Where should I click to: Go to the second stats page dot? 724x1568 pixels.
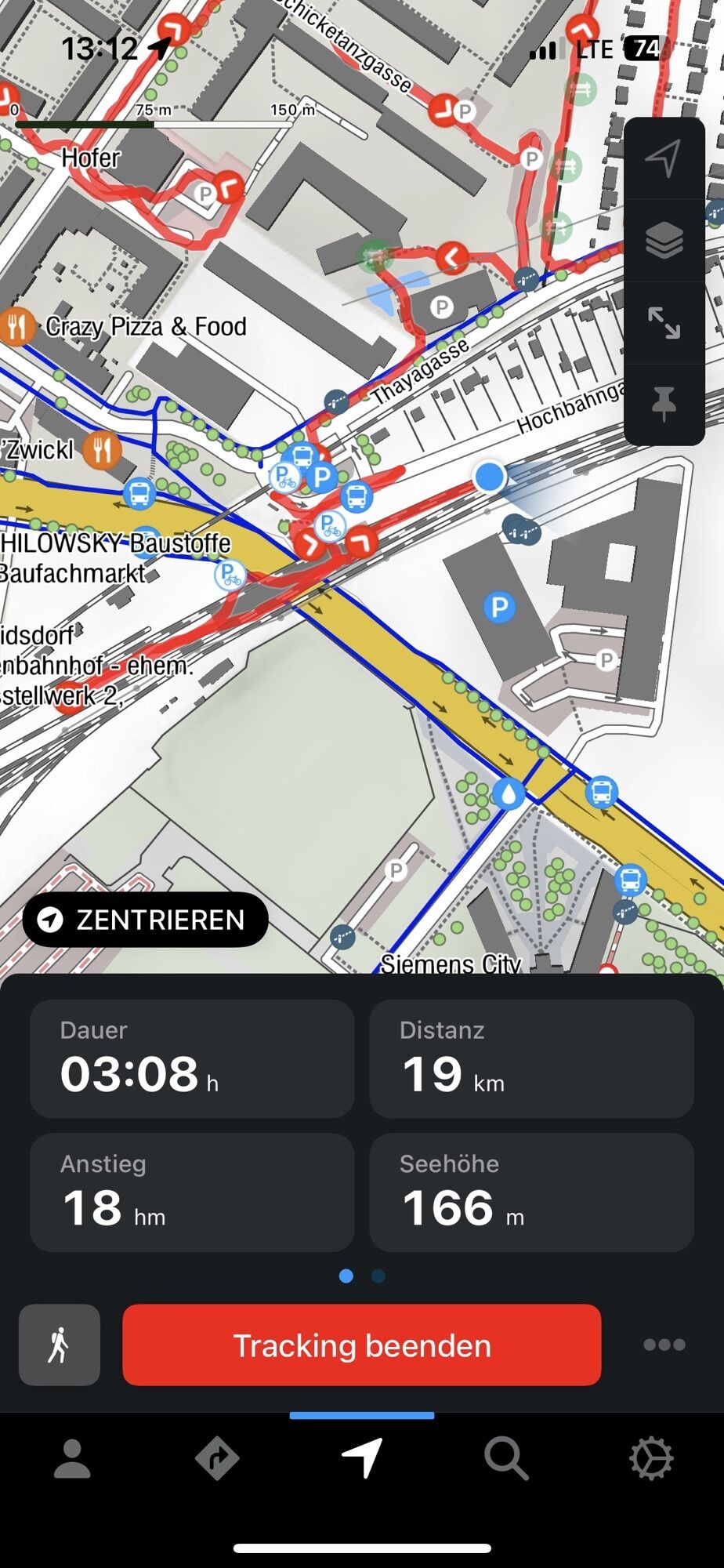click(x=378, y=1276)
